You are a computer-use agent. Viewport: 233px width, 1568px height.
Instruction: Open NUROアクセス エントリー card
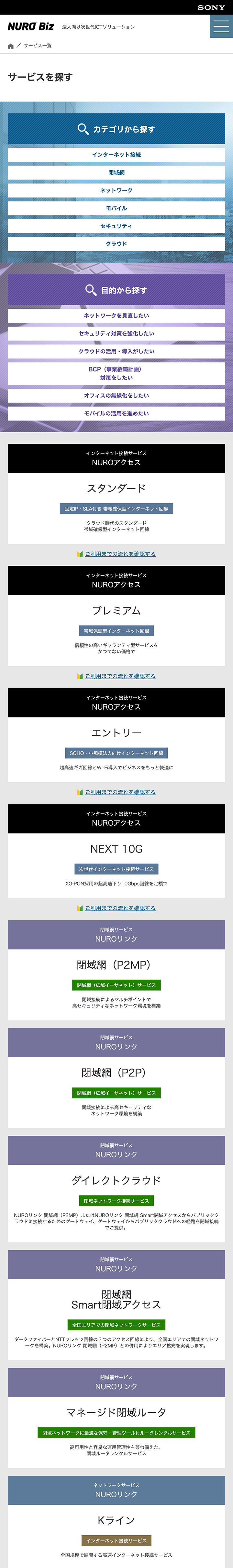click(116, 738)
